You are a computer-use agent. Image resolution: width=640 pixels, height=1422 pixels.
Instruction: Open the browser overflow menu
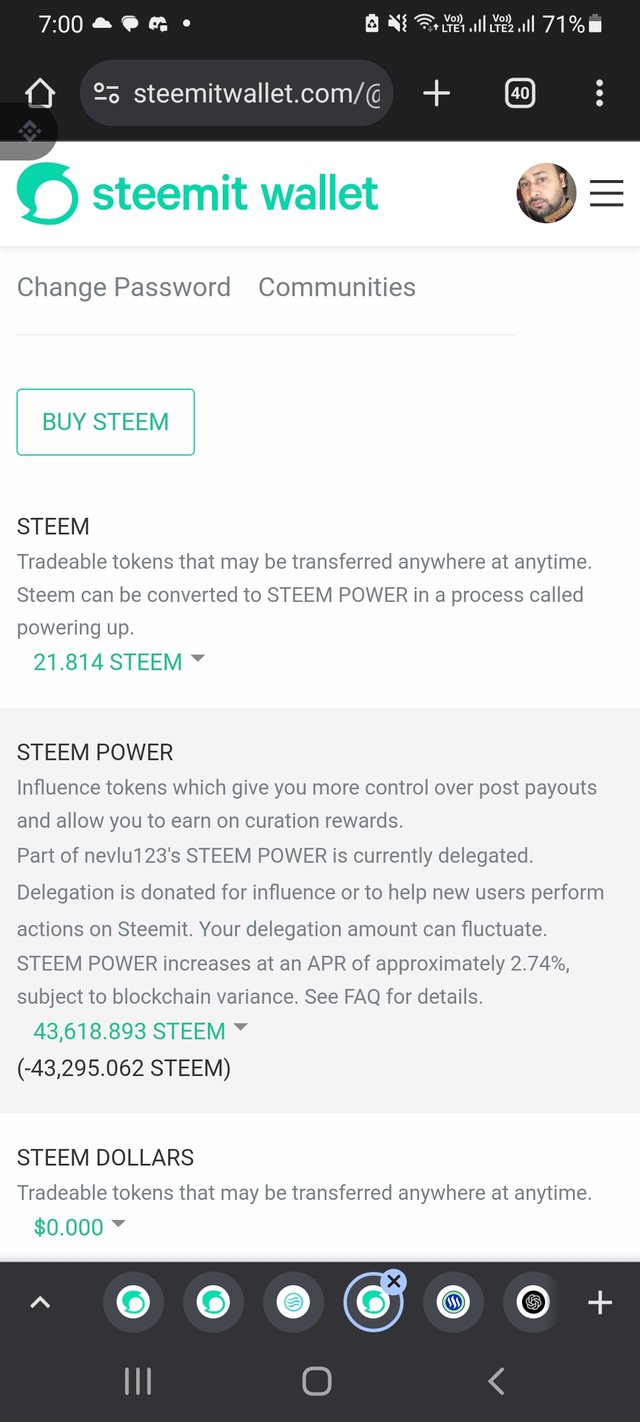point(599,94)
